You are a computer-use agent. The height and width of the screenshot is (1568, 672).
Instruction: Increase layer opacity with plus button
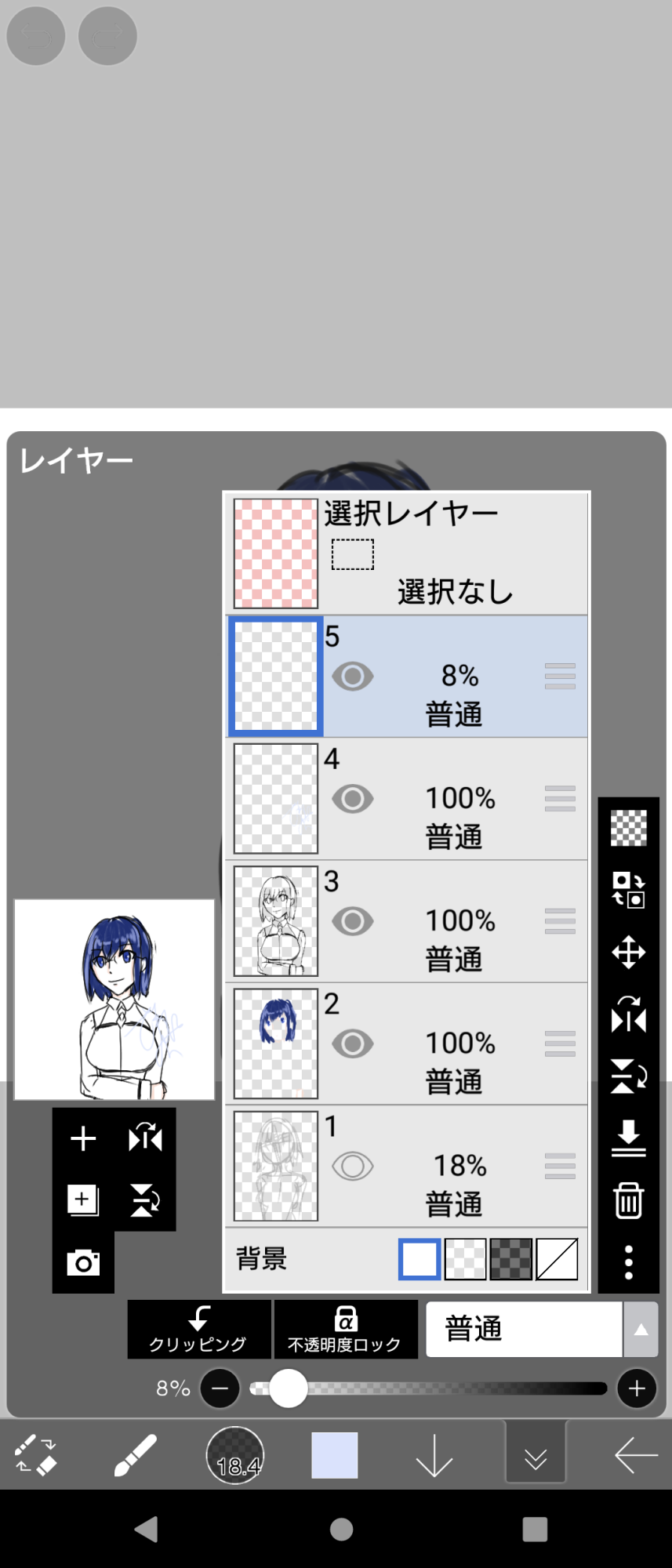click(637, 1388)
